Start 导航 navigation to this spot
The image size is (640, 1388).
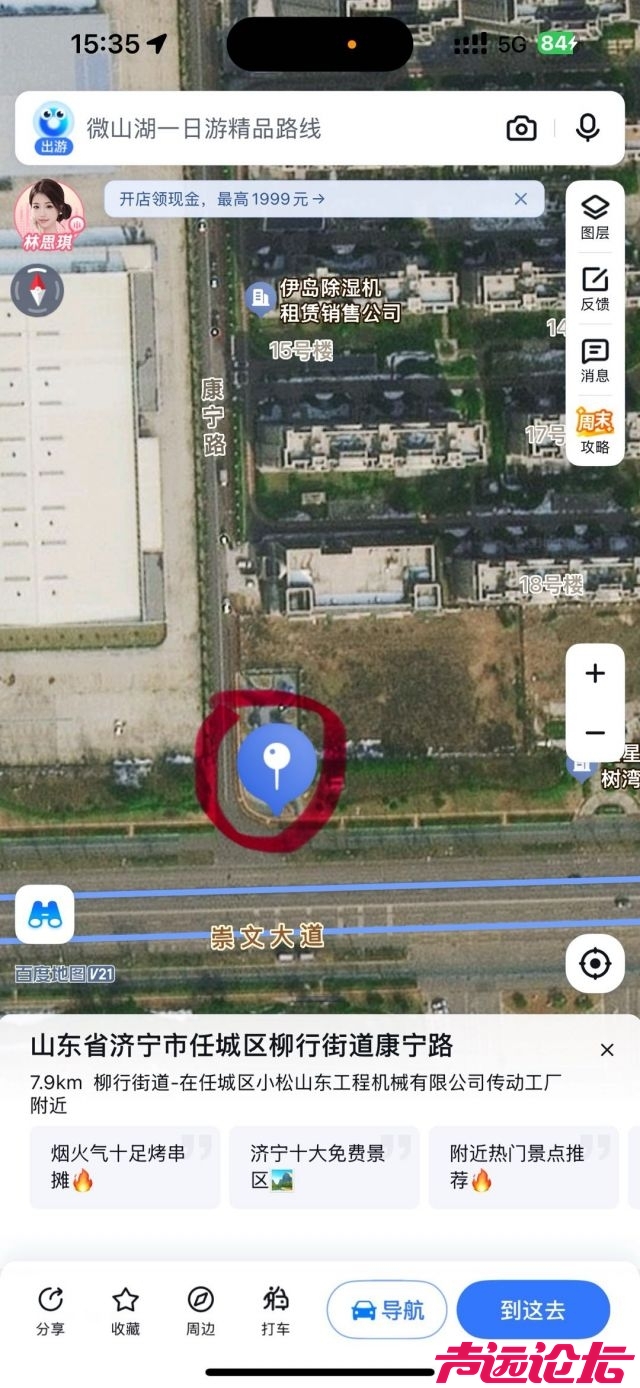[387, 1310]
